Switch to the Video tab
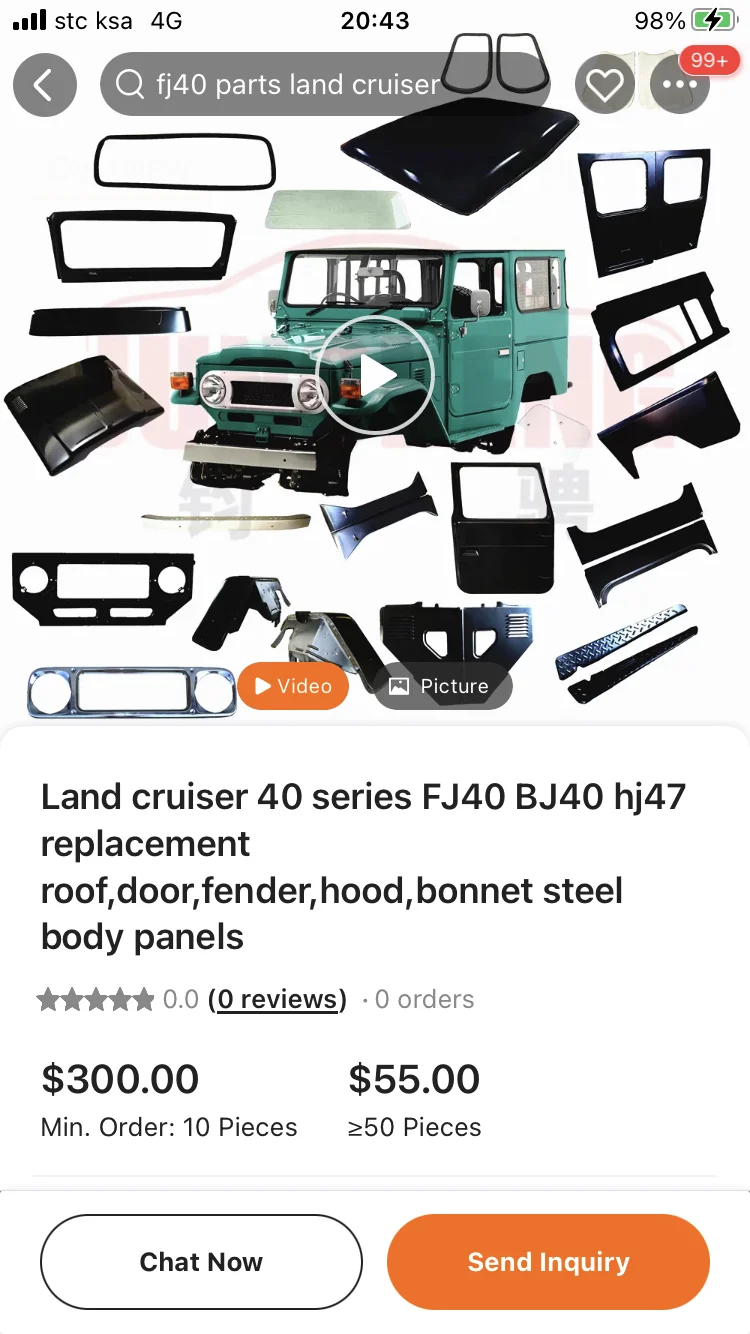This screenshot has width=750, height=1334. point(293,686)
